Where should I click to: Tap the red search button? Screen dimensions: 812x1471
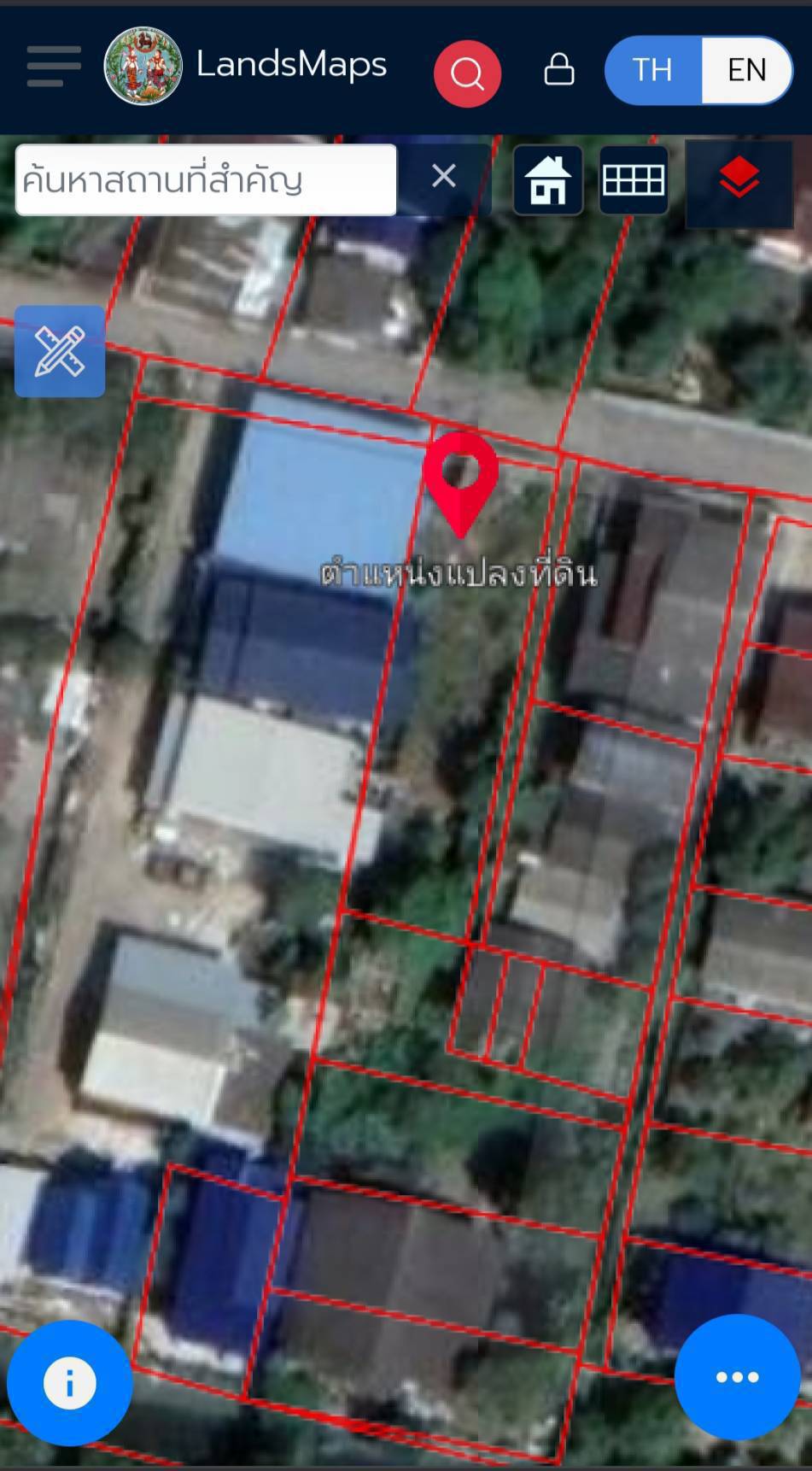[467, 73]
